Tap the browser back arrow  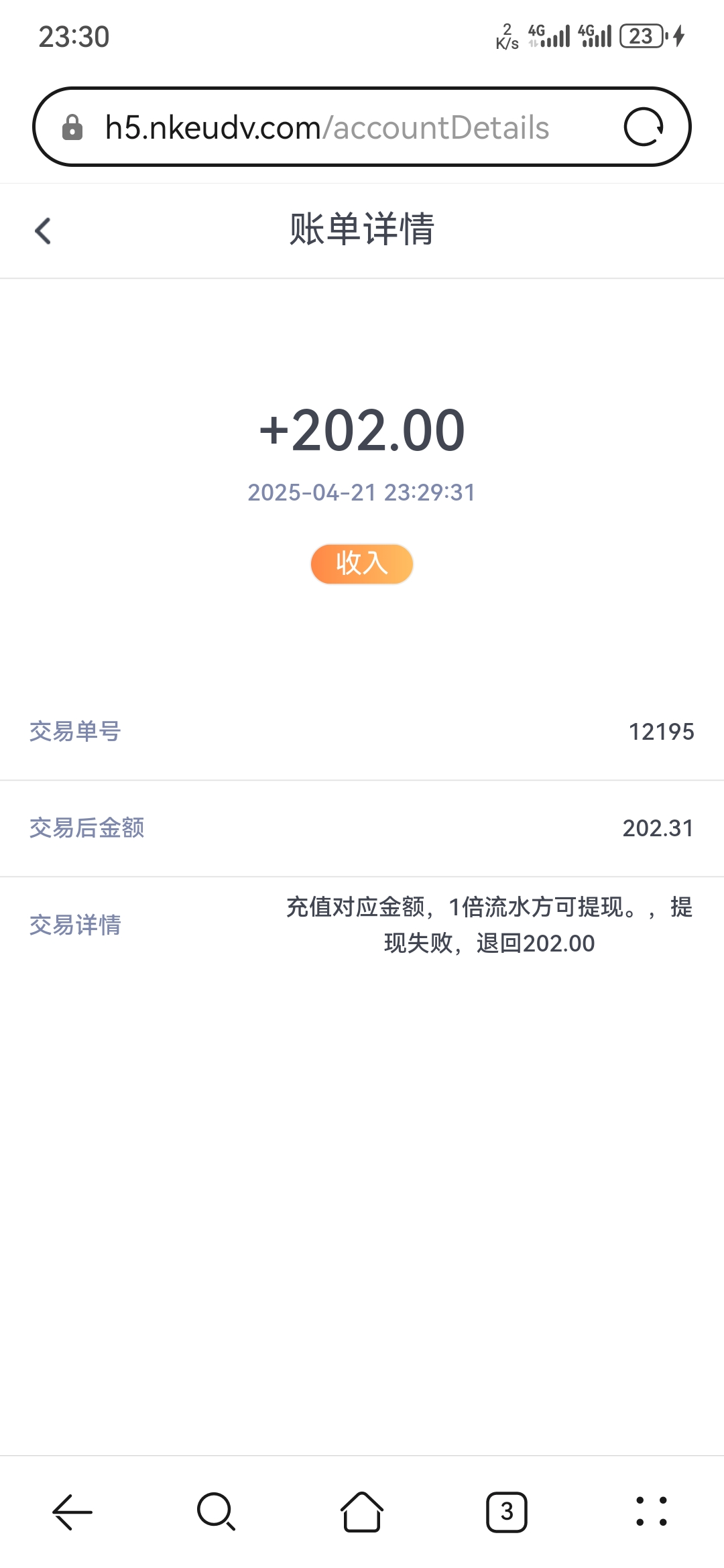72,1512
